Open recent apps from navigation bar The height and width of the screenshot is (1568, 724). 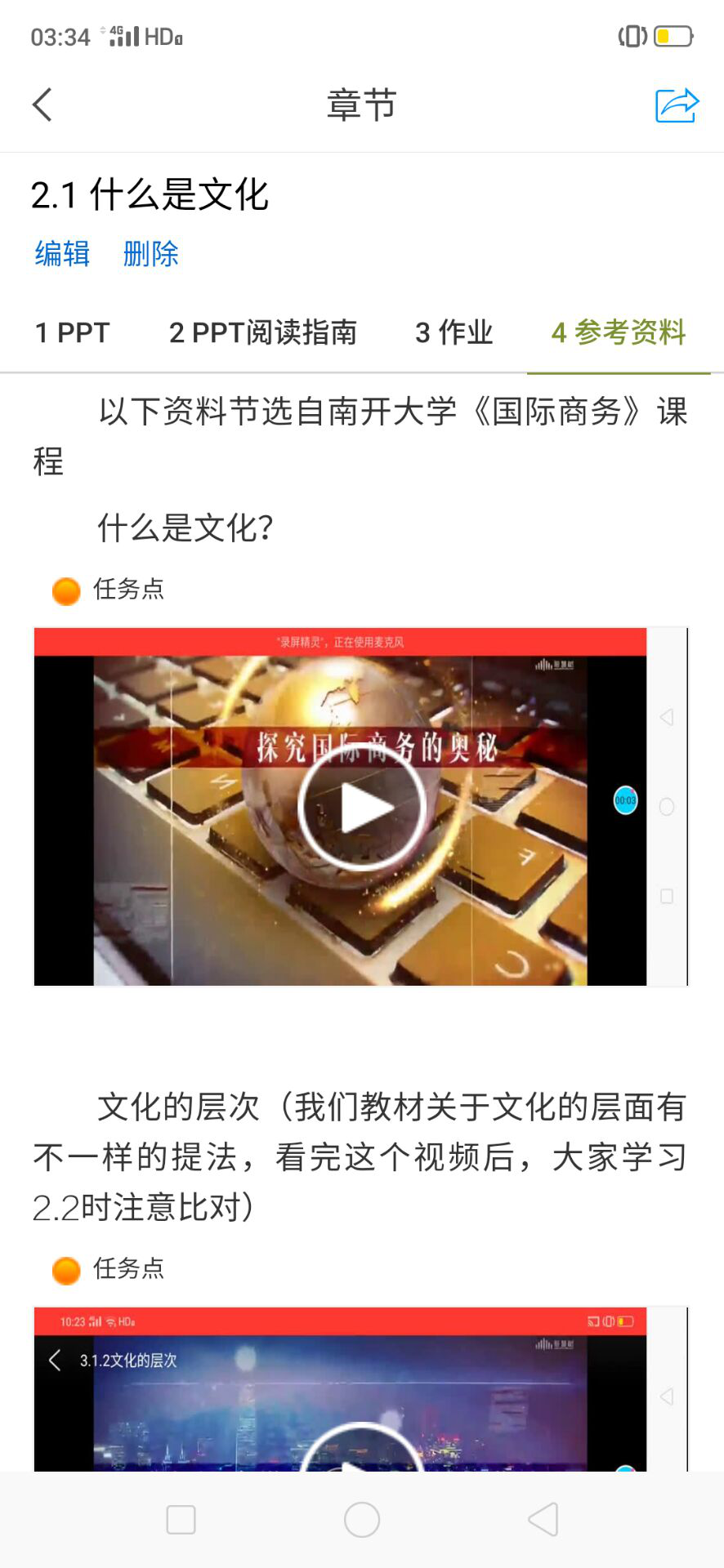[x=181, y=1520]
